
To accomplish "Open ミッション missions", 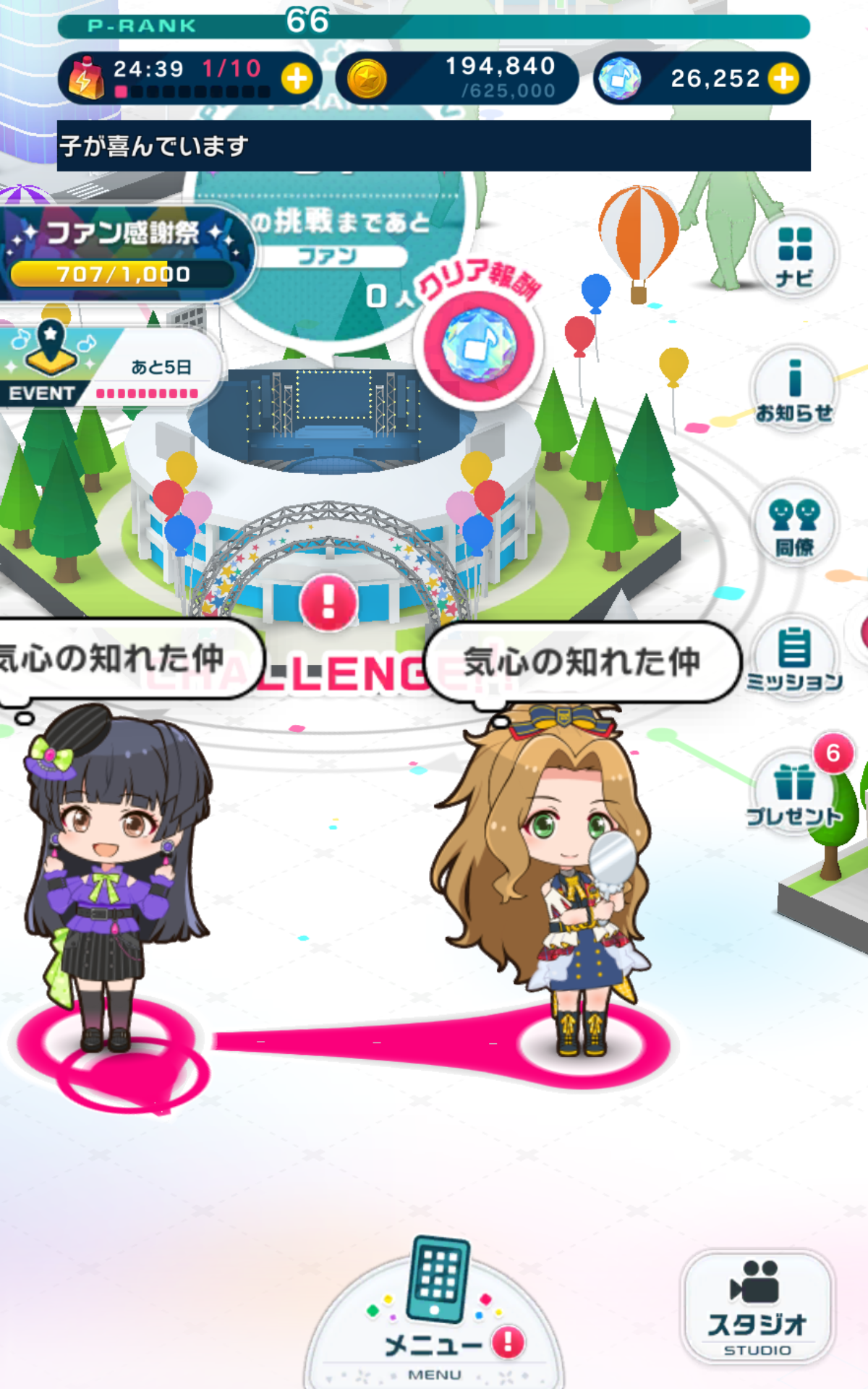I will pos(794,658).
